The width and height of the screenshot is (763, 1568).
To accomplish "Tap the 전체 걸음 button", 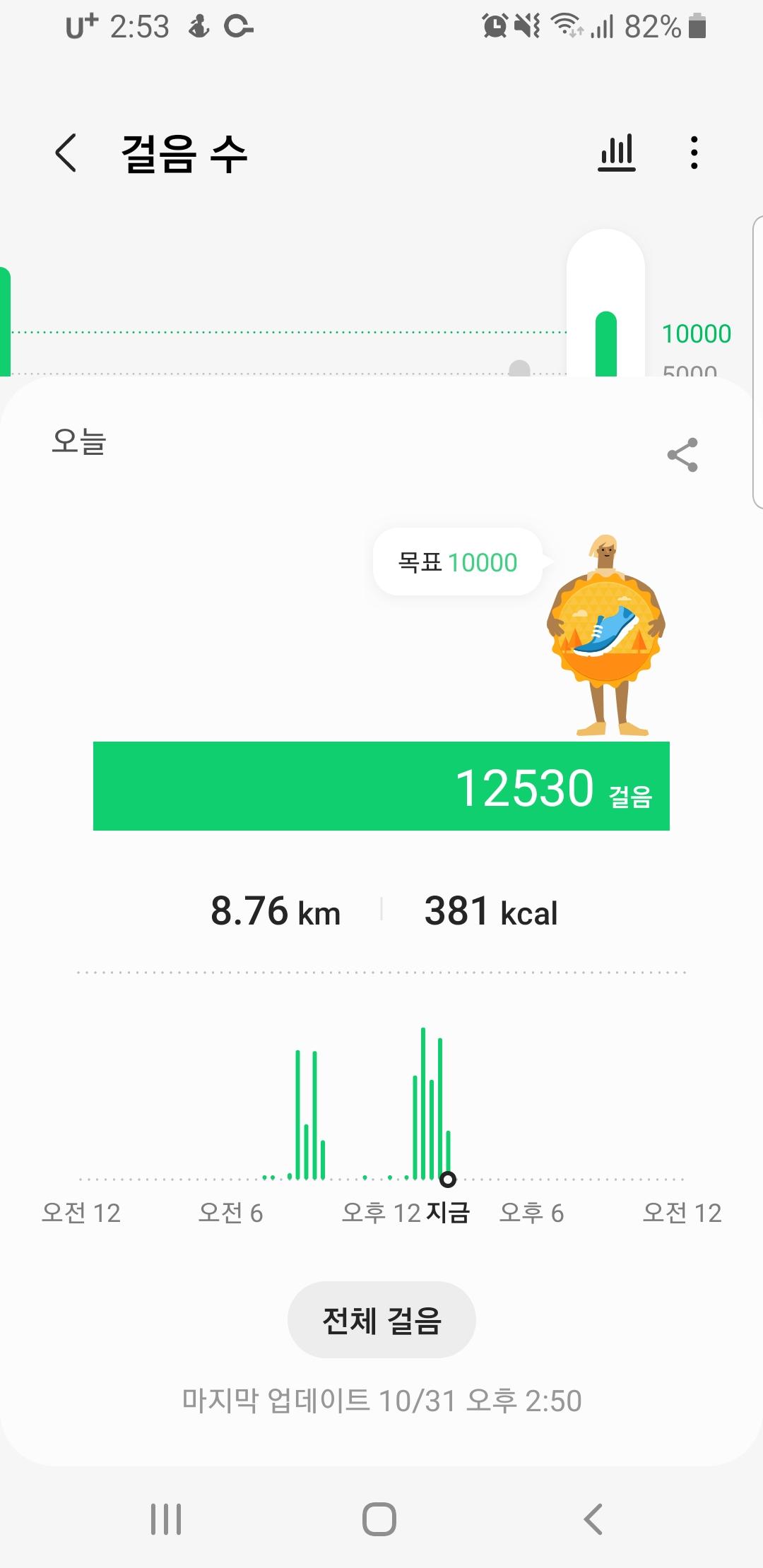I will 381,1320.
